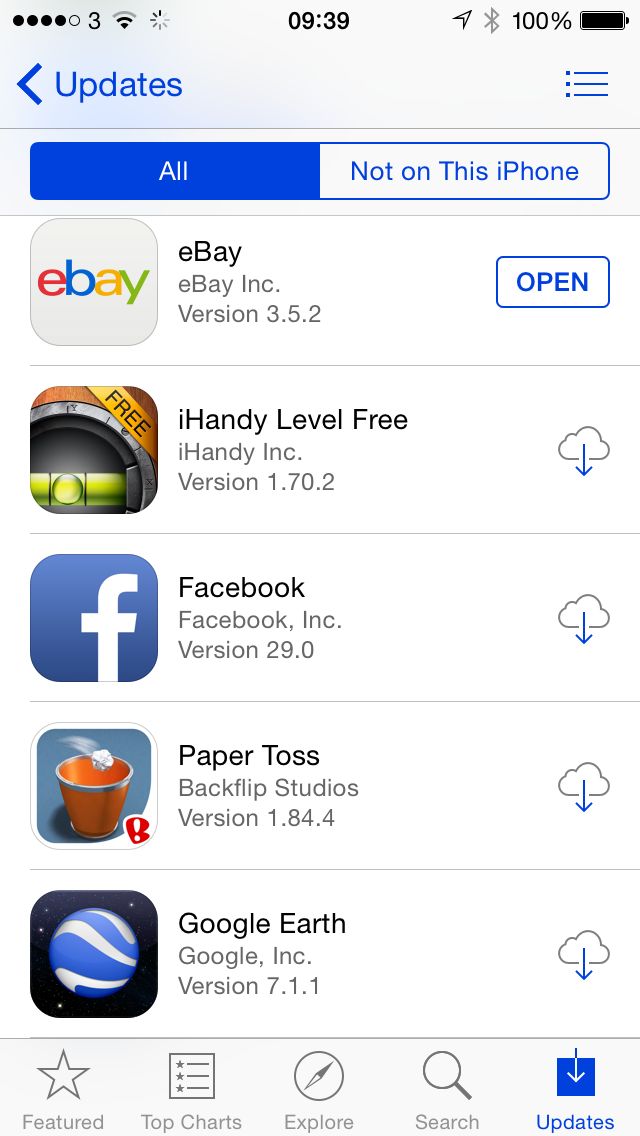Tap OPEN next to eBay
Image resolution: width=640 pixels, height=1136 pixels.
click(x=552, y=282)
